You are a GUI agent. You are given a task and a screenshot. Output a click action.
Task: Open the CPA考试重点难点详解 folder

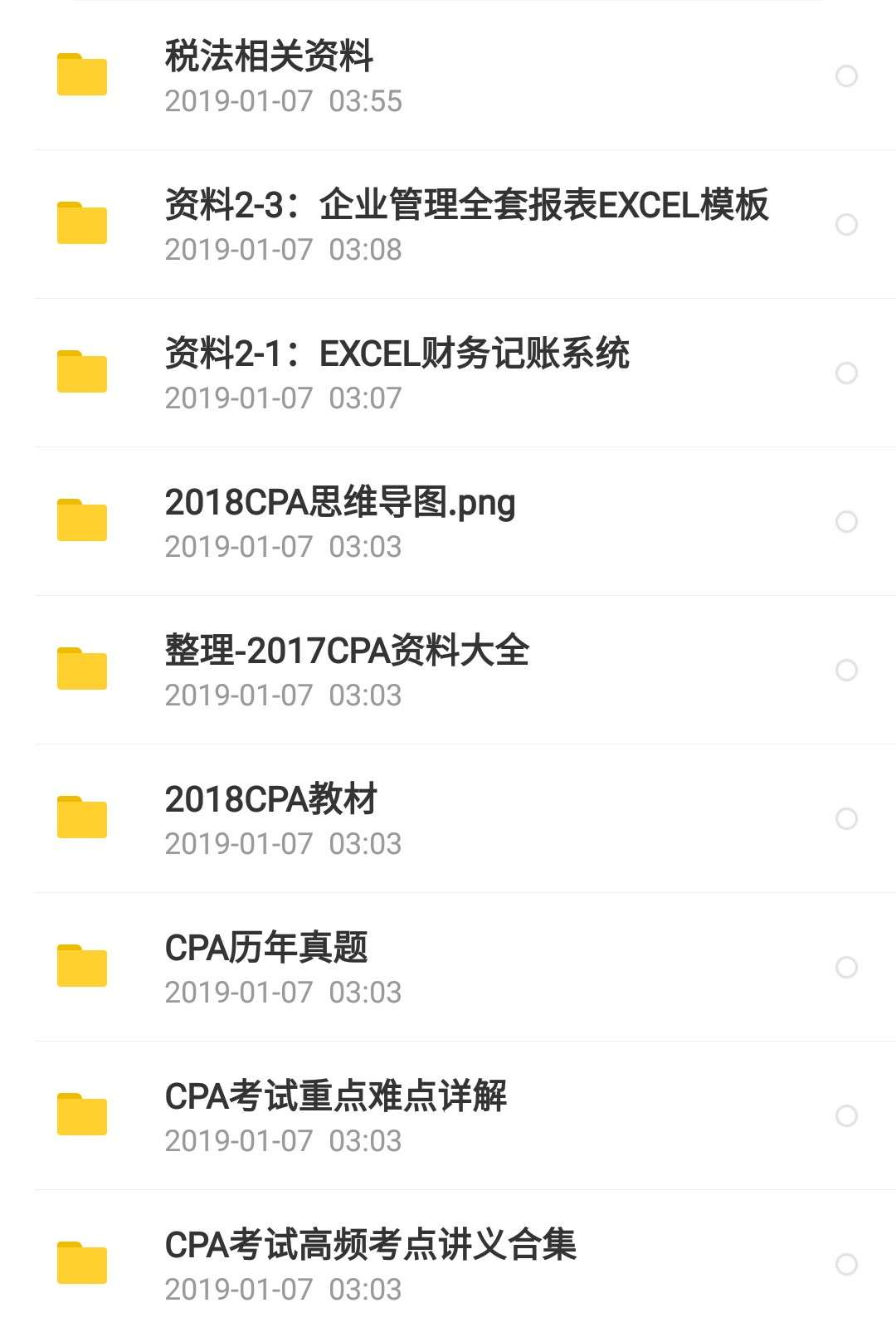pos(336,1096)
